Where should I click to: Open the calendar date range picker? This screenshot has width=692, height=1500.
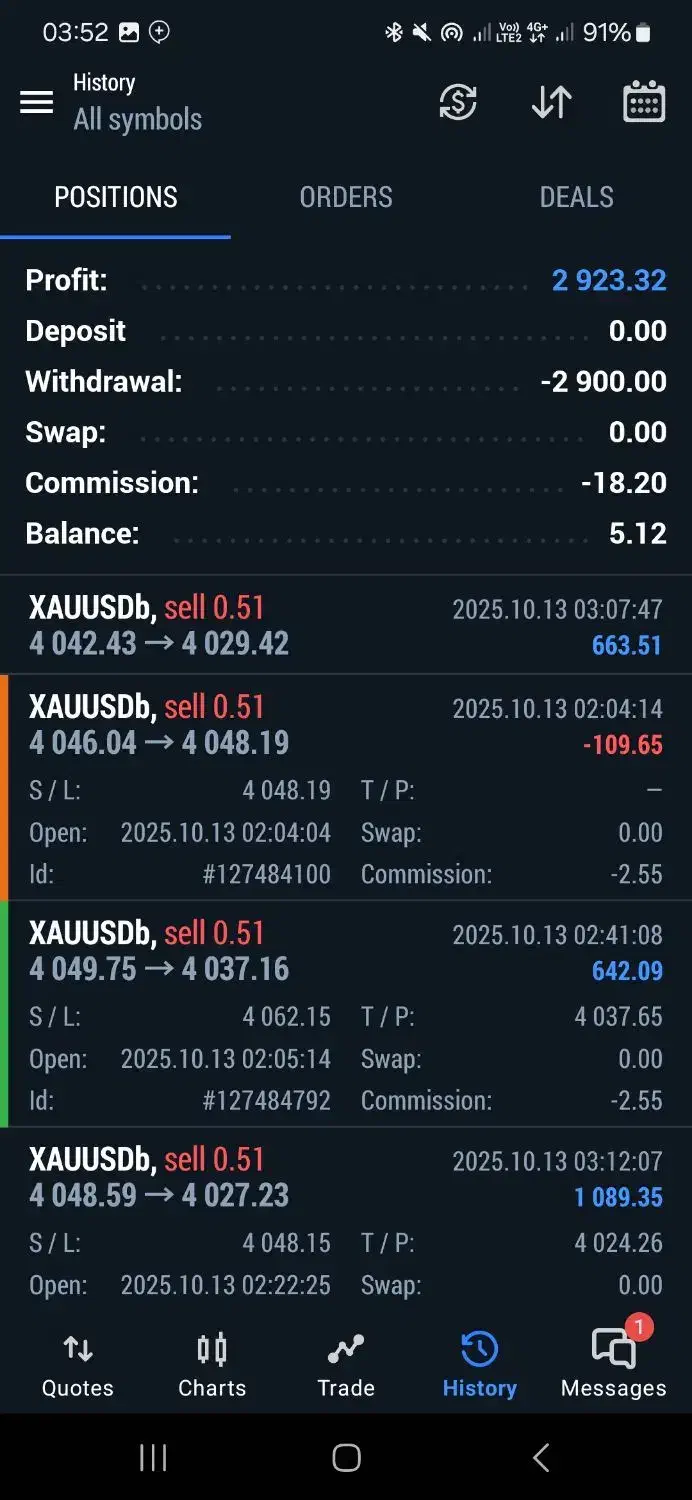[x=644, y=102]
